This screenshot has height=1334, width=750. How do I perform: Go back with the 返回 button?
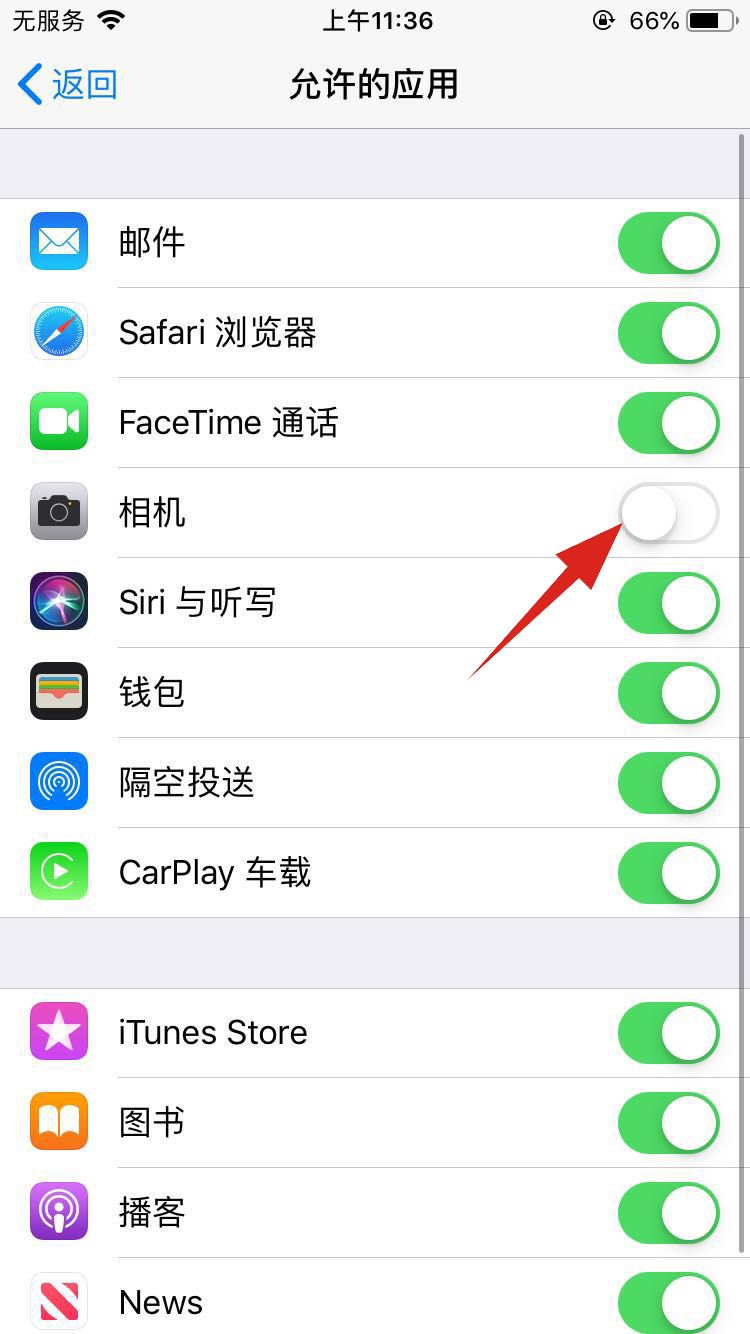(68, 84)
